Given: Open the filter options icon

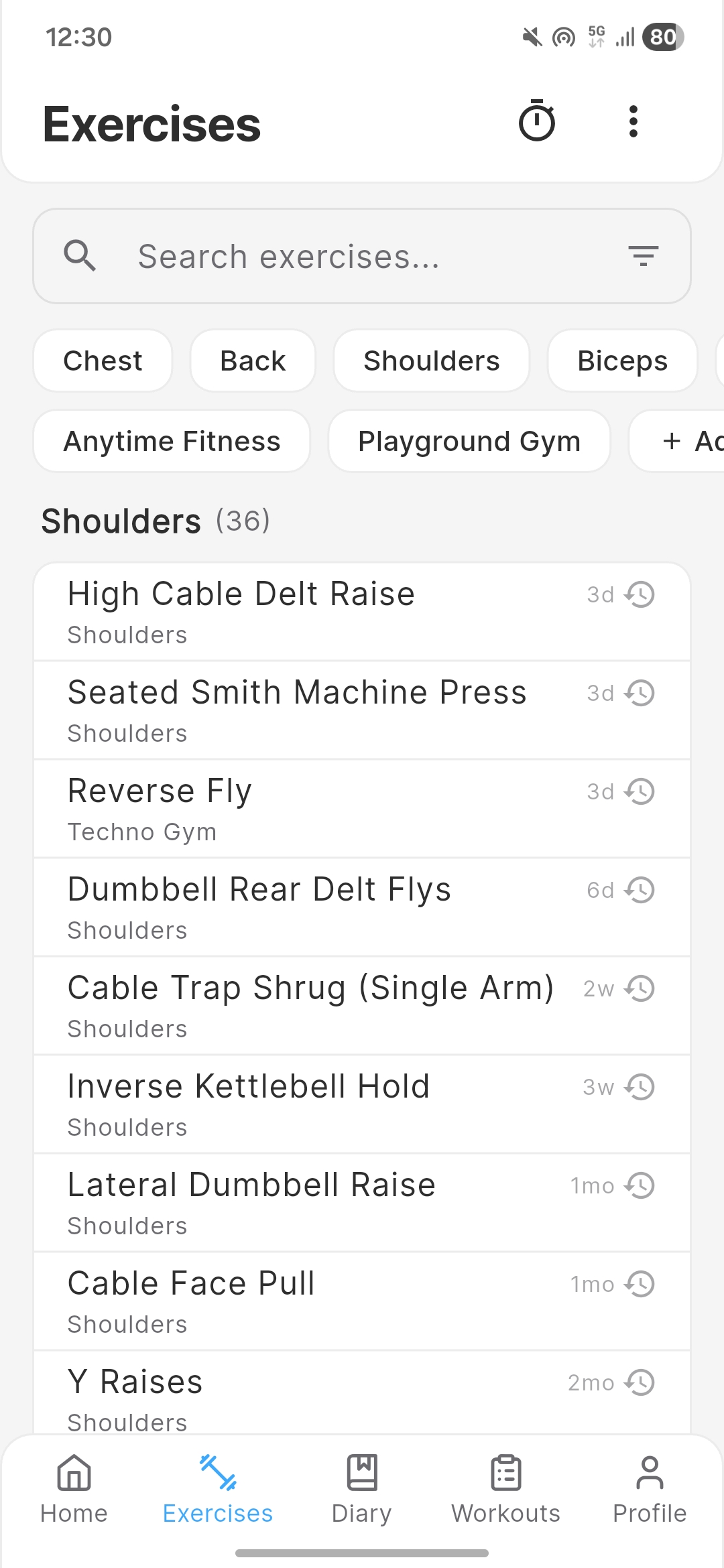Looking at the screenshot, I should click(x=644, y=255).
